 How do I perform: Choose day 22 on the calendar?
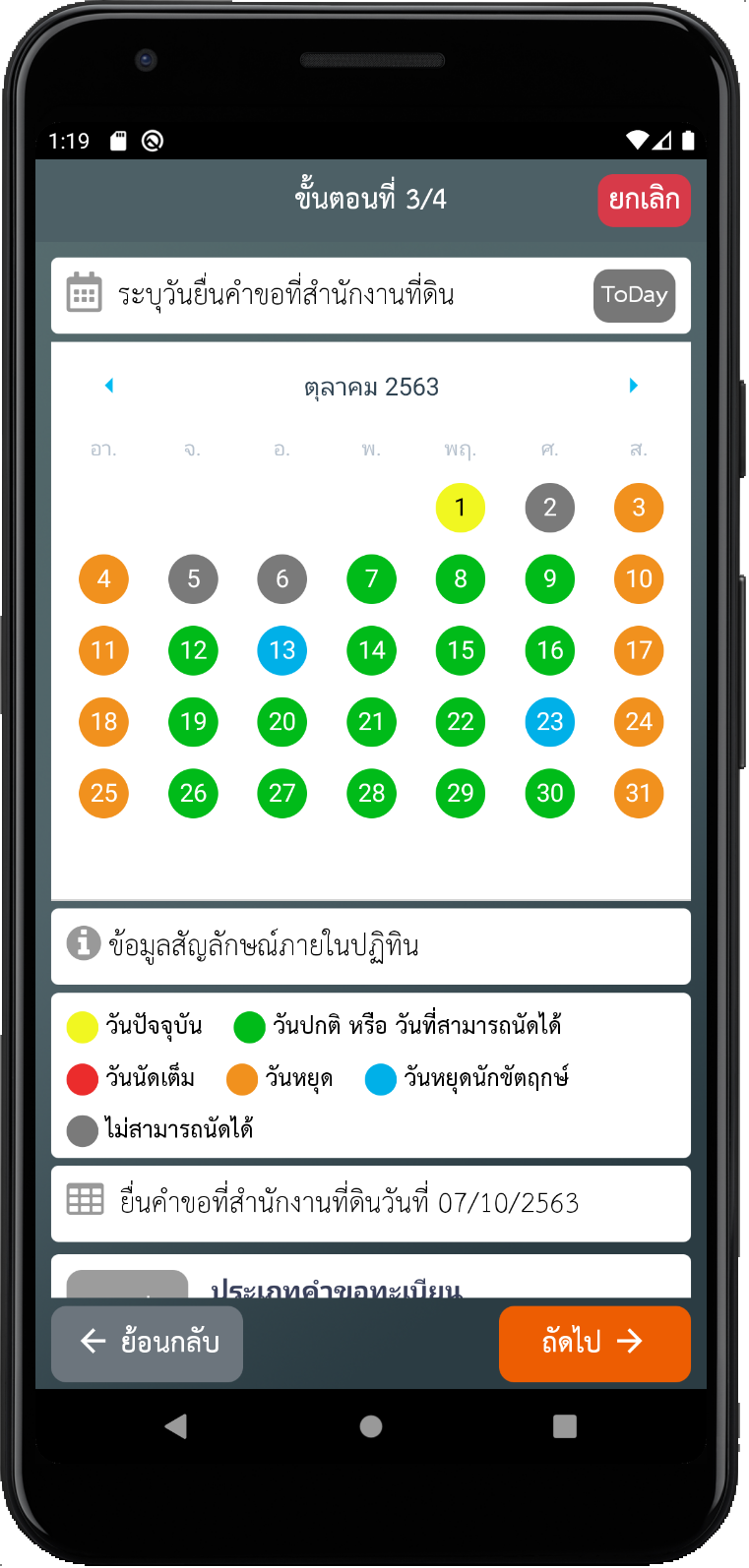(461, 722)
